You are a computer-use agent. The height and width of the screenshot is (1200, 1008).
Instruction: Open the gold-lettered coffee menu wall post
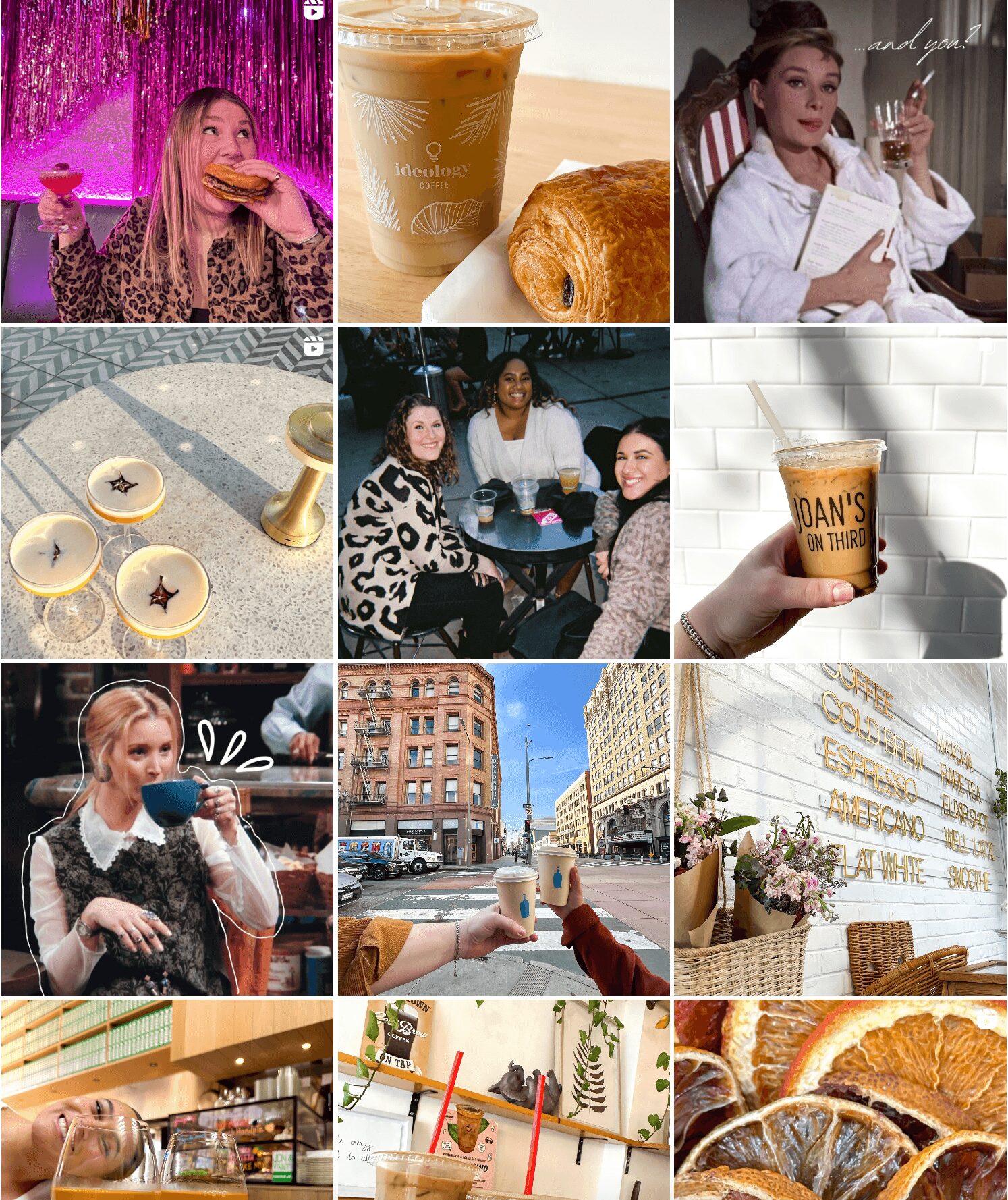coord(840,829)
